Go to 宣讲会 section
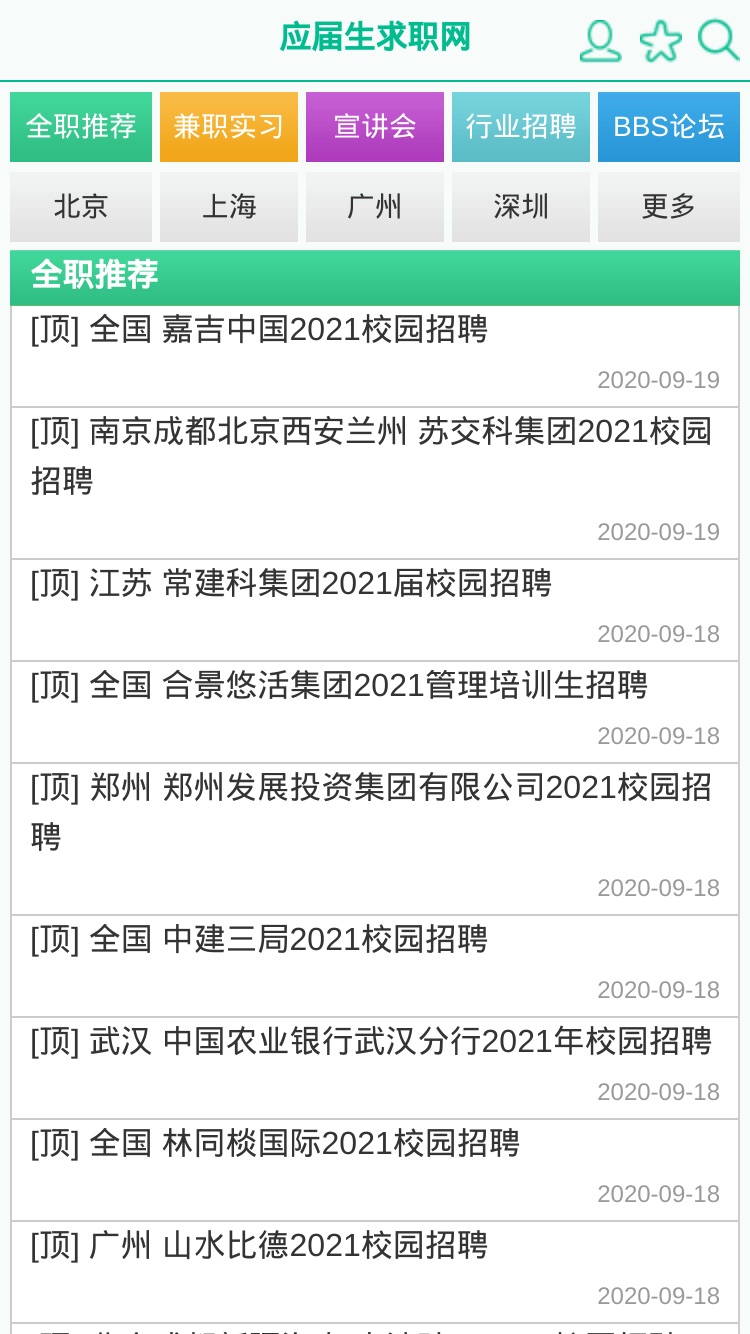 [375, 127]
